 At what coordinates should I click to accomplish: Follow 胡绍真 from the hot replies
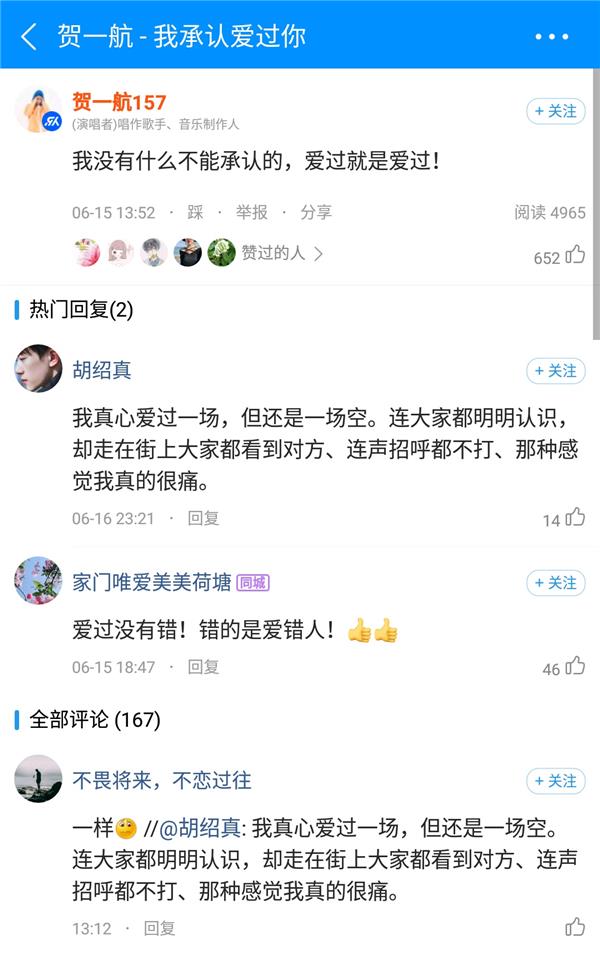(556, 371)
